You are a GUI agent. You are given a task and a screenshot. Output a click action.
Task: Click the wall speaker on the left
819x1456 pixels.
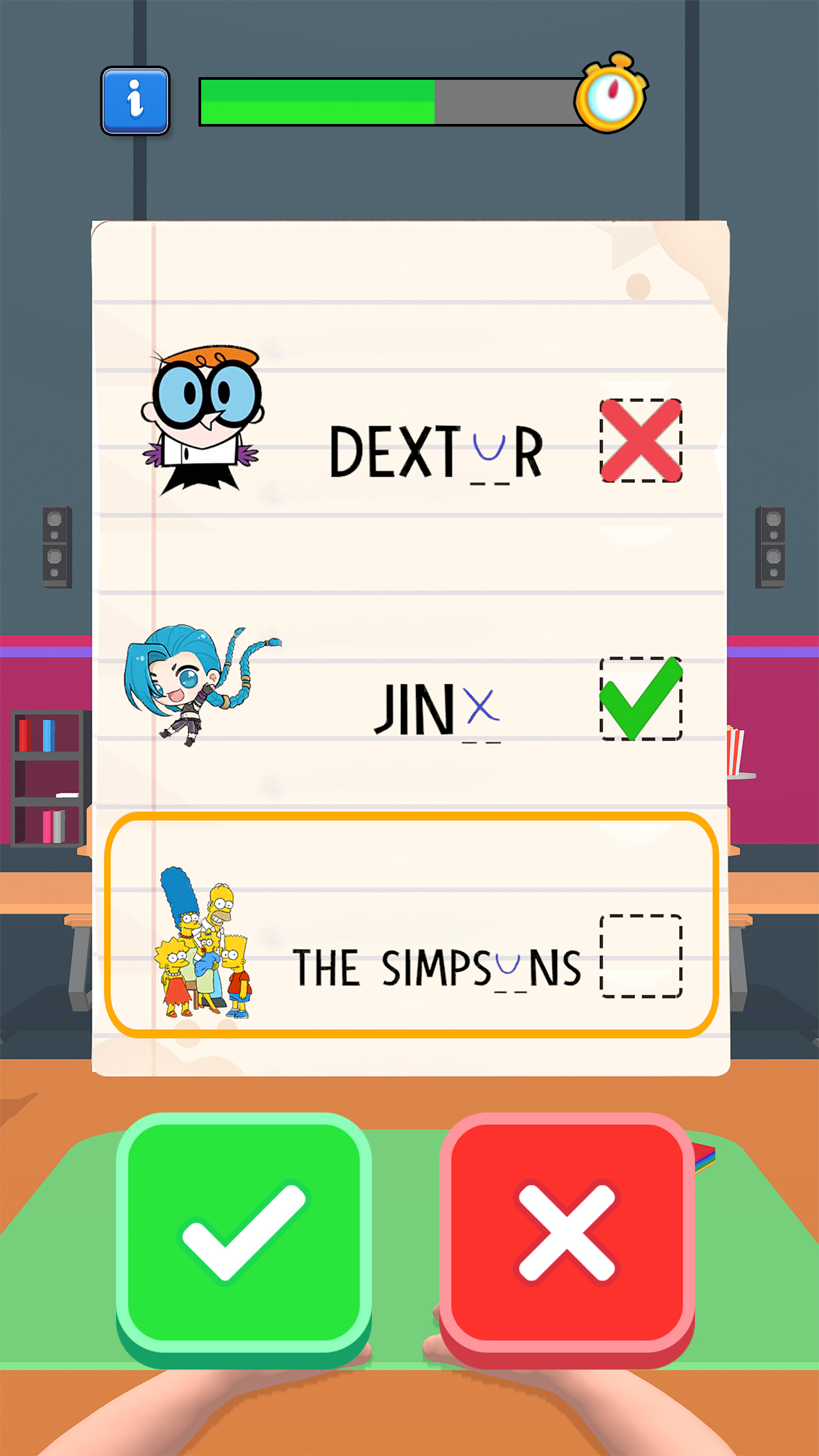(57, 547)
